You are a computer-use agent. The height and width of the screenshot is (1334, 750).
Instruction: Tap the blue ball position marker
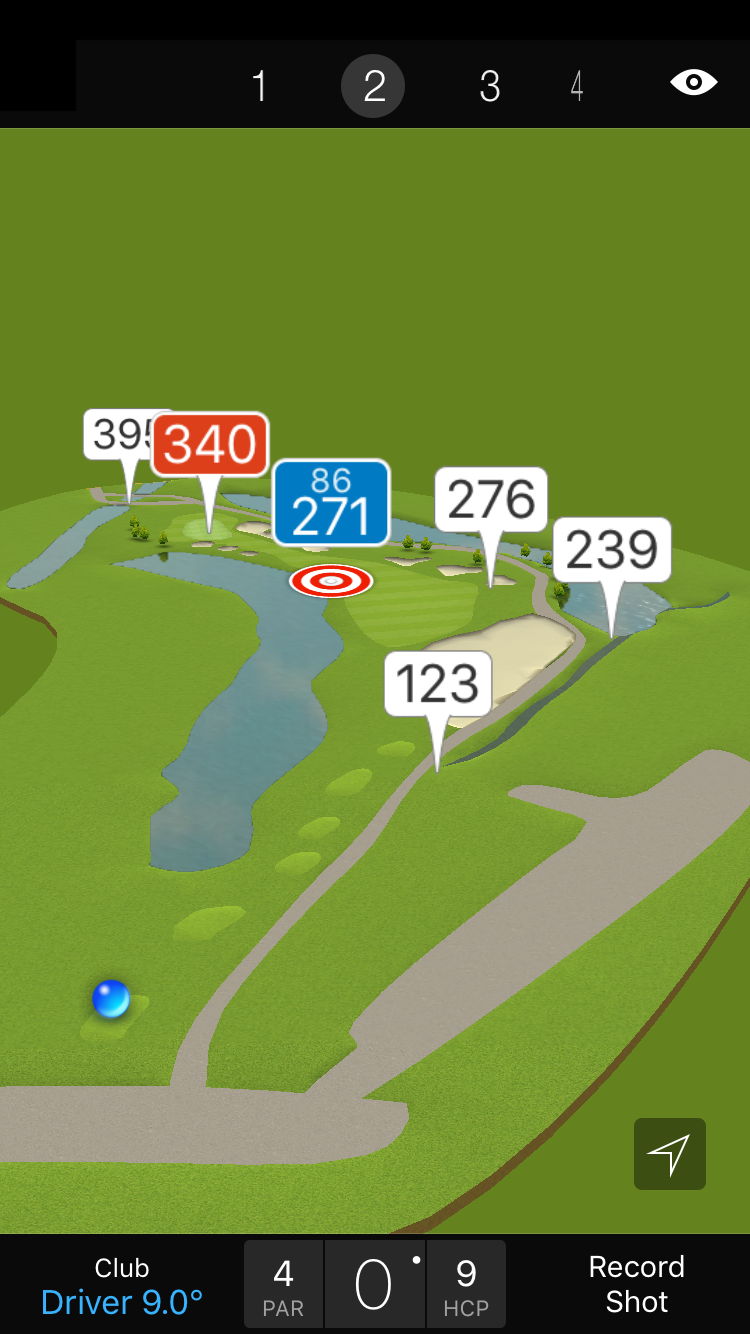point(111,998)
